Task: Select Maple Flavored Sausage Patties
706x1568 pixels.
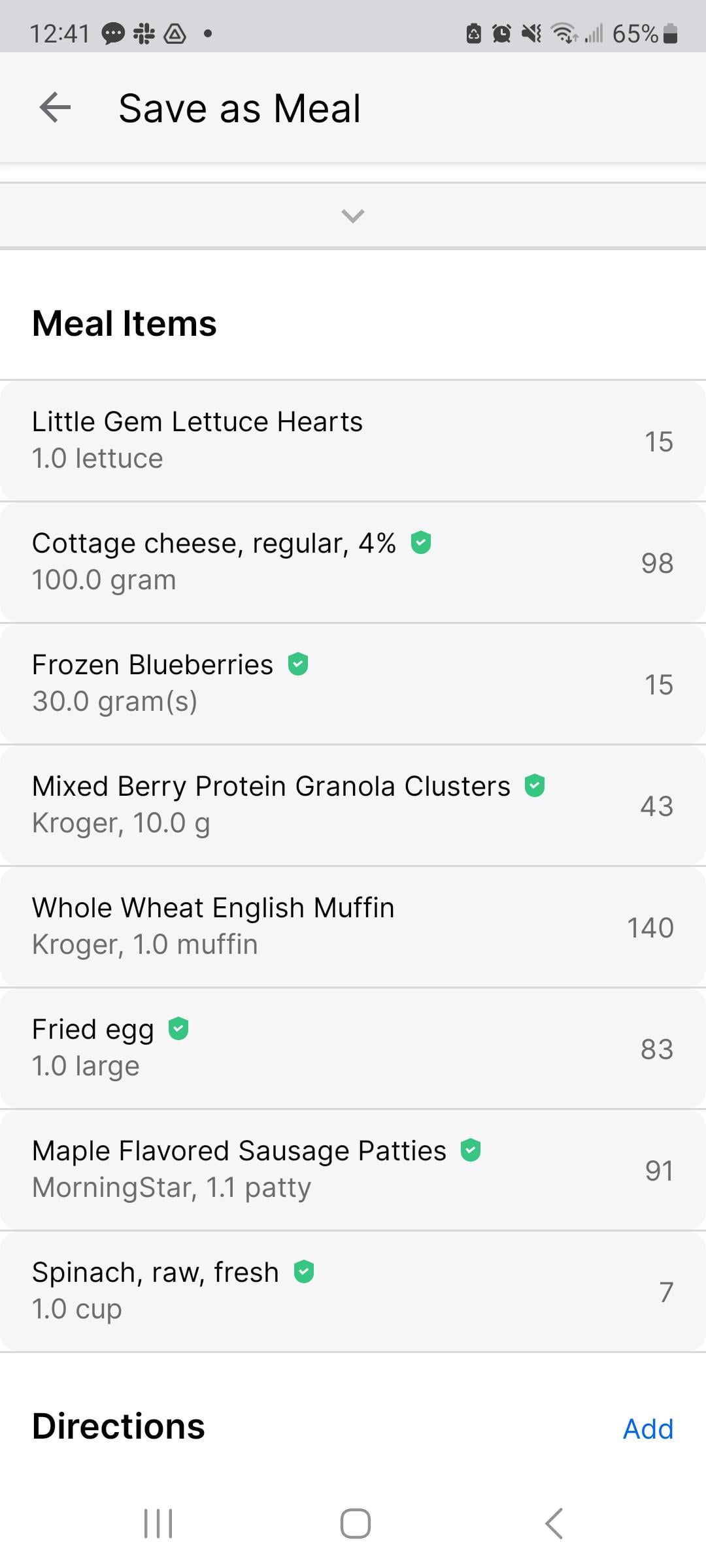Action: pos(353,1170)
